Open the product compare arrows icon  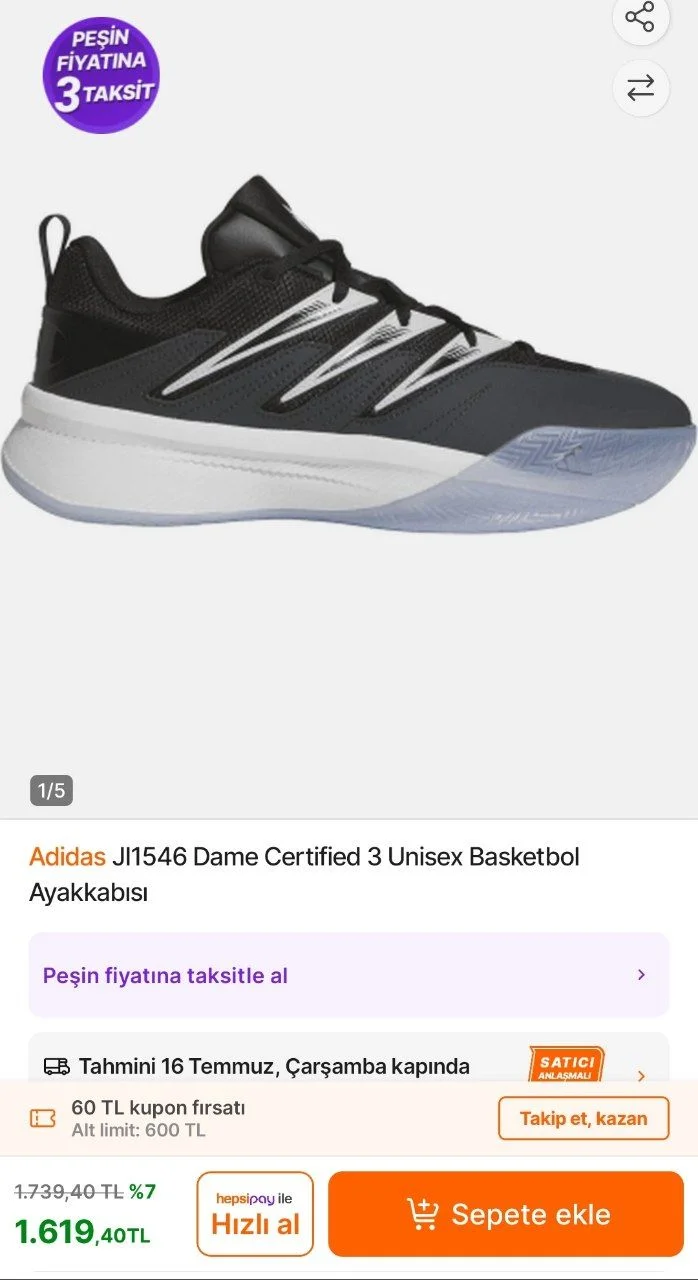[x=640, y=88]
